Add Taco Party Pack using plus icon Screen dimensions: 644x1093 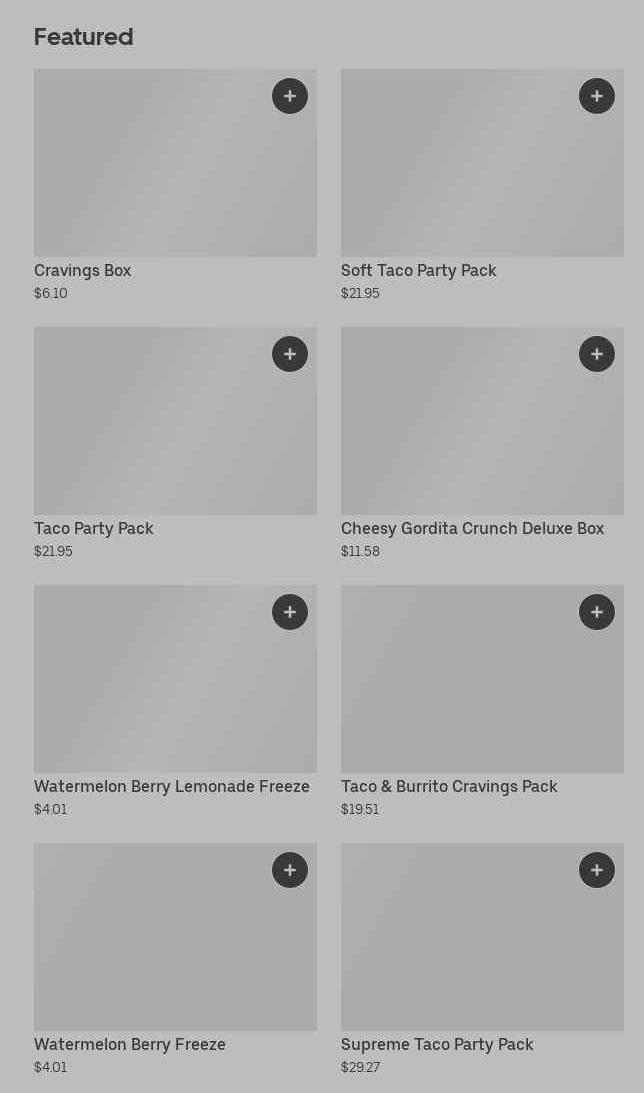(x=290, y=354)
